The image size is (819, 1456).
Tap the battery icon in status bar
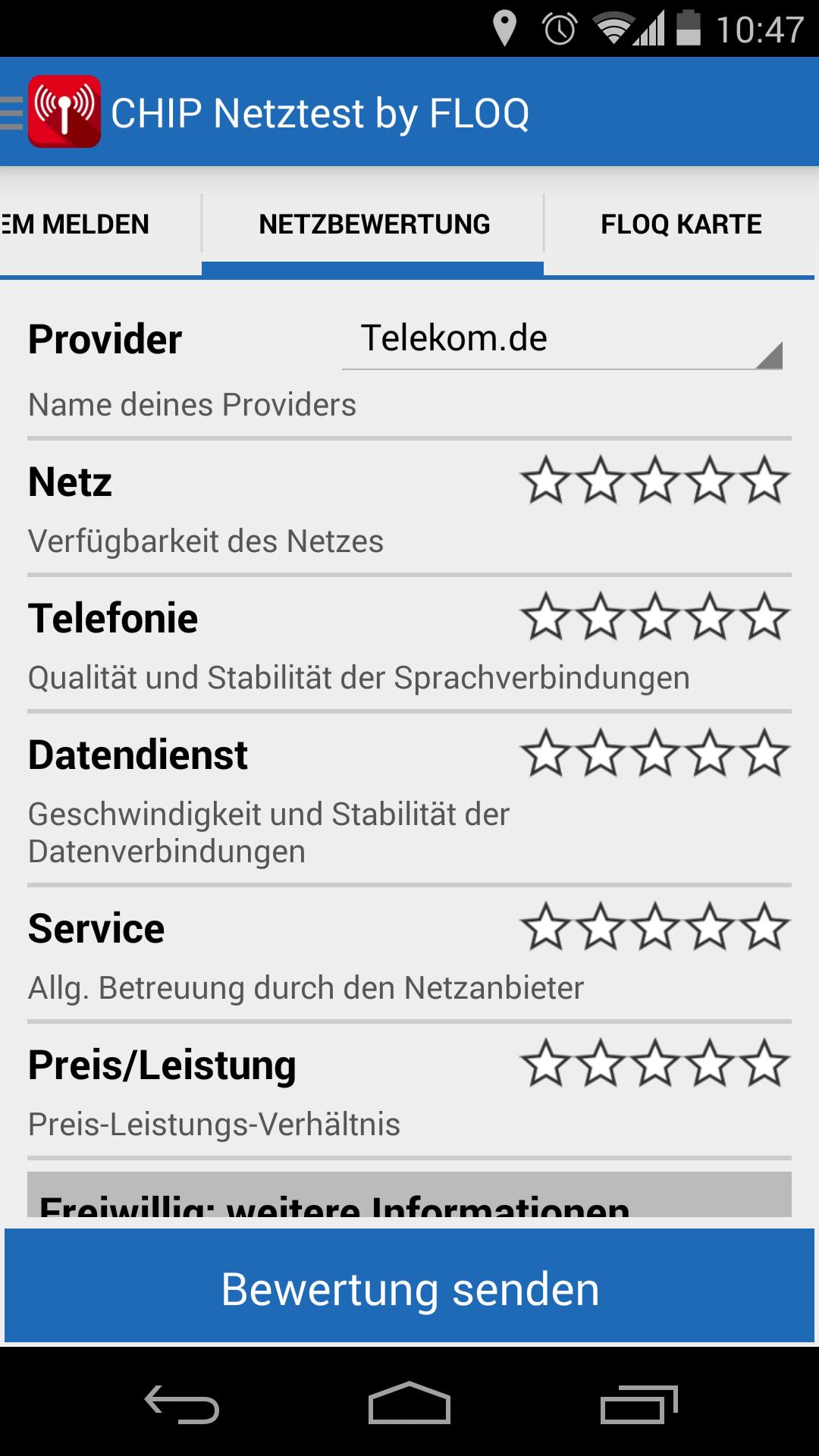click(689, 25)
